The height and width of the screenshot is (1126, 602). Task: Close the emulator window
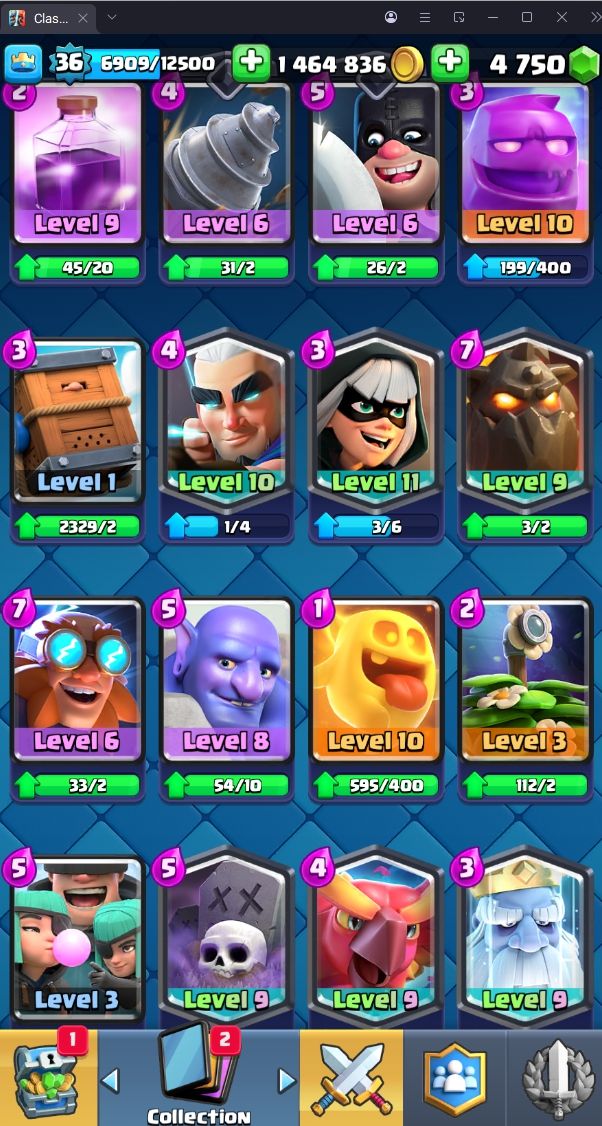pos(562,17)
